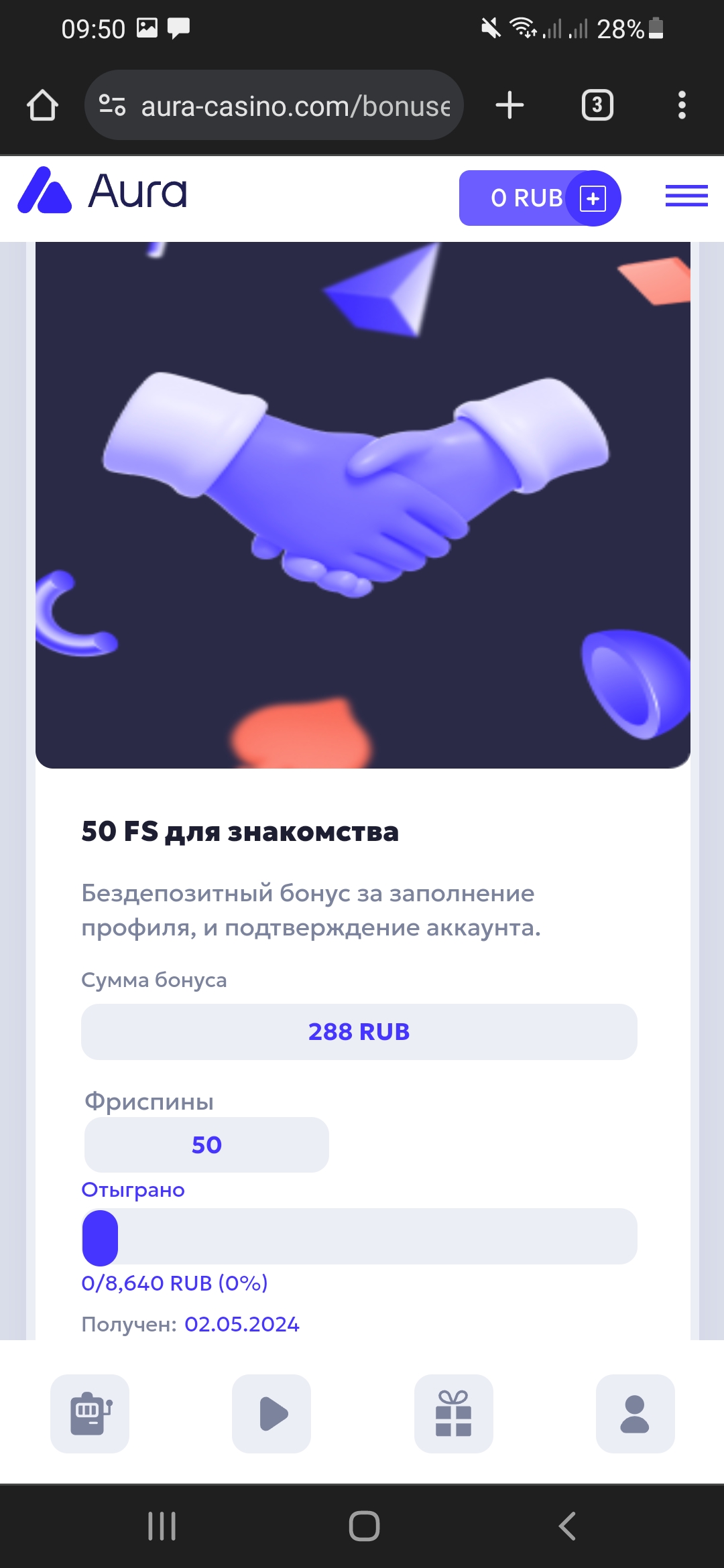Go to the browser home page
The image size is (724, 1568).
[42, 105]
